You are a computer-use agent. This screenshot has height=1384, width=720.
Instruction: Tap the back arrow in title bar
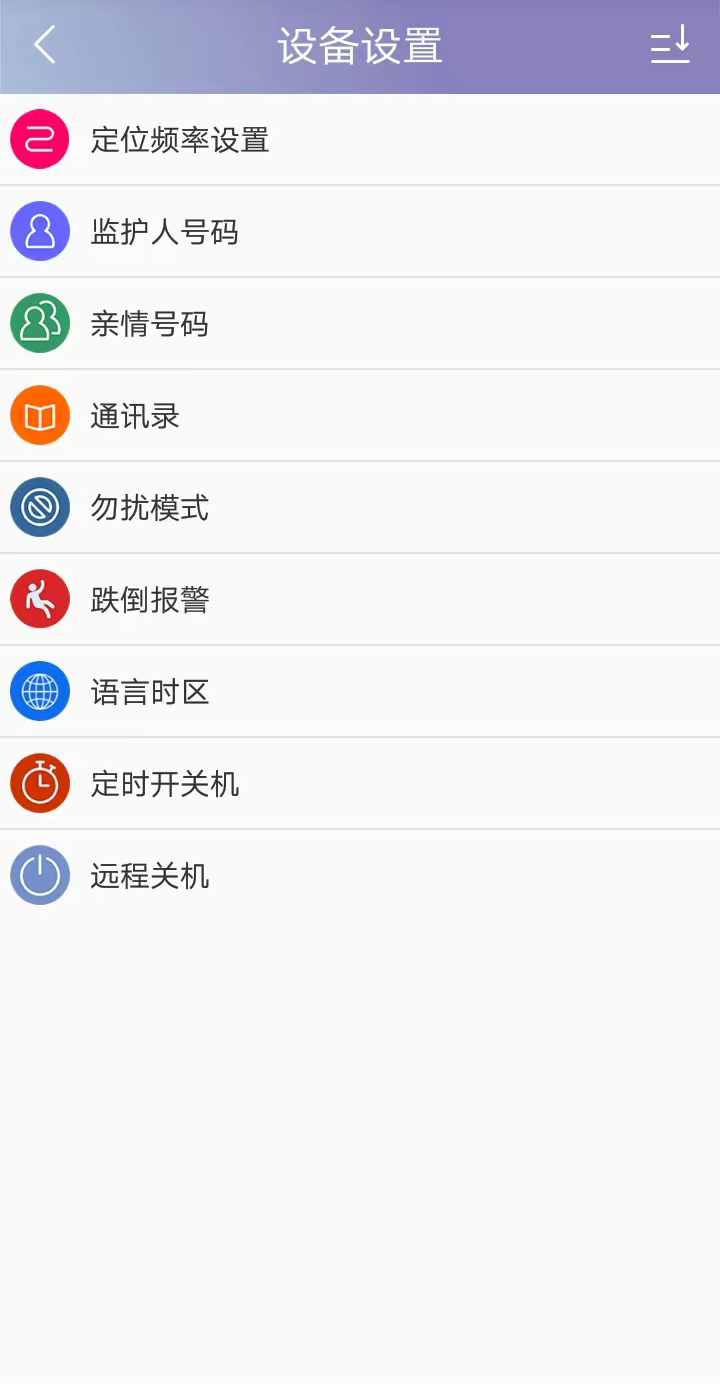(44, 45)
